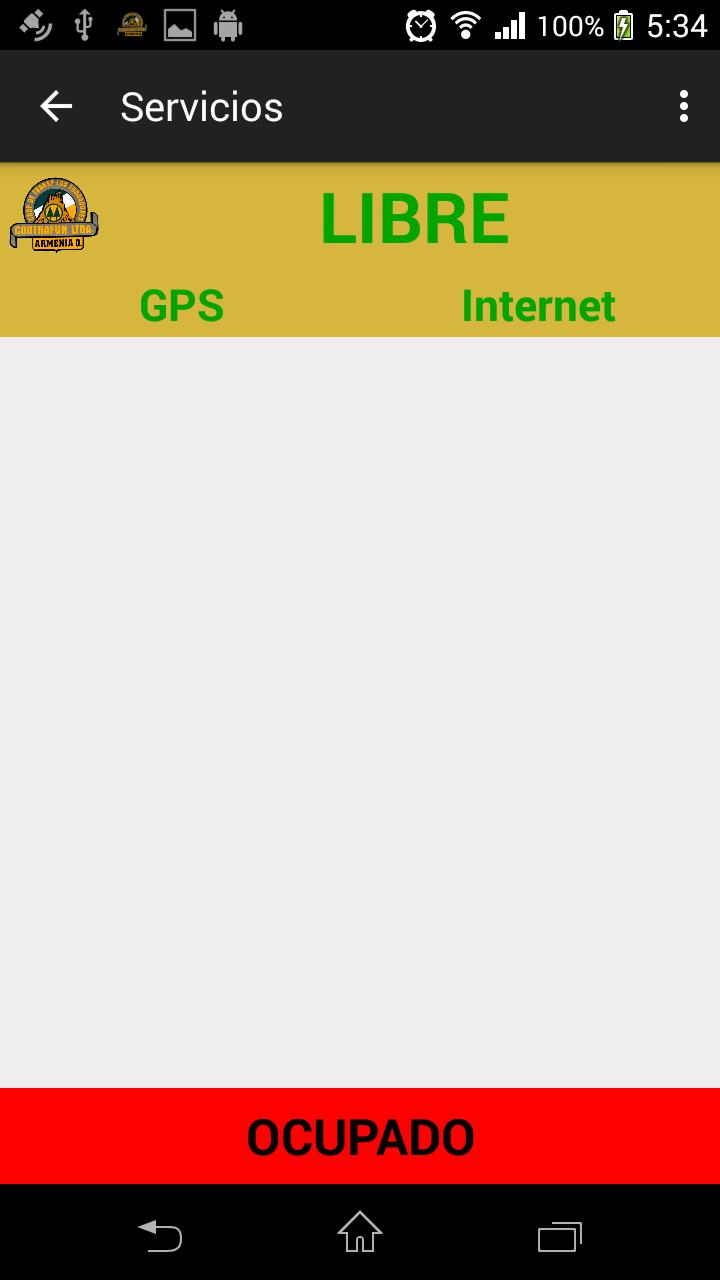Open the overflow menu
This screenshot has height=1280, width=720.
[684, 106]
